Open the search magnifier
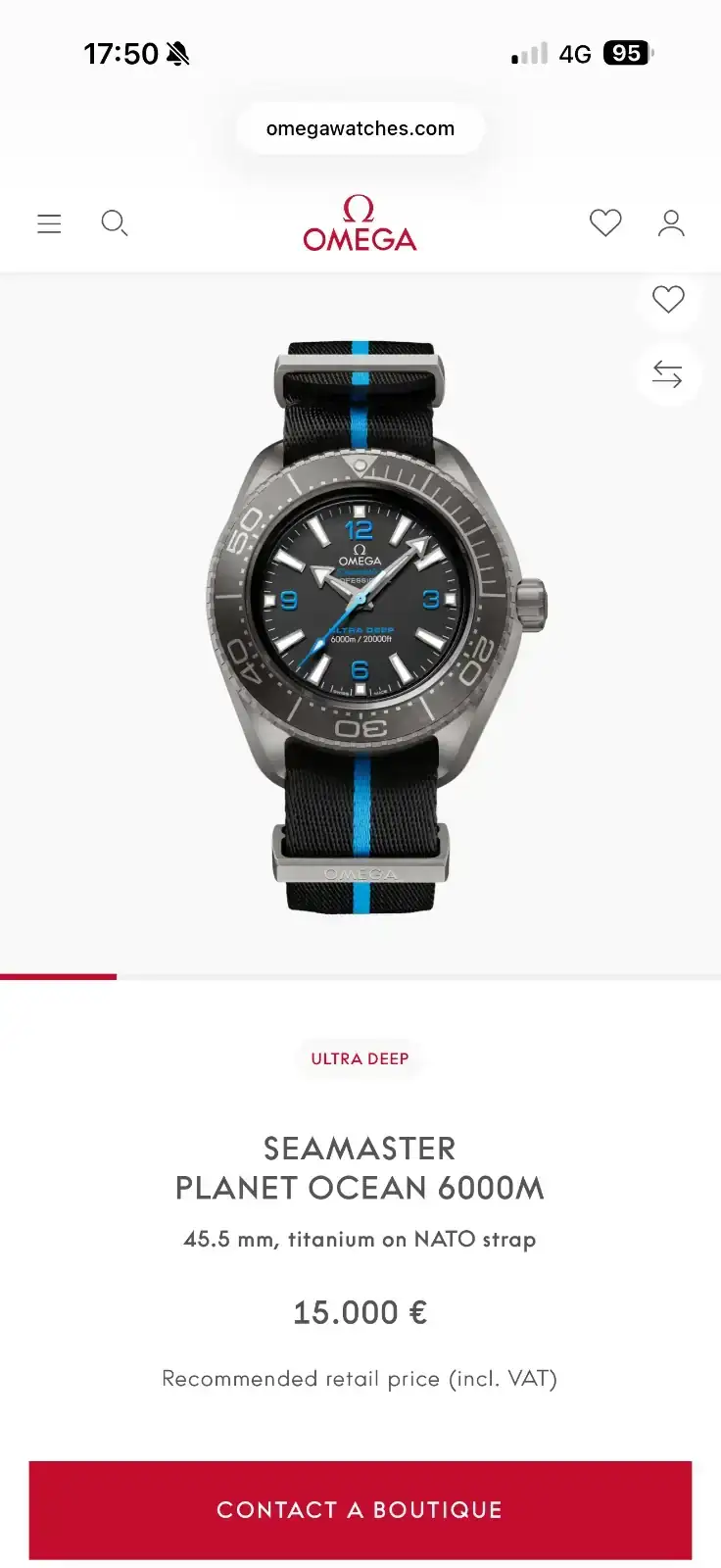 (x=115, y=223)
